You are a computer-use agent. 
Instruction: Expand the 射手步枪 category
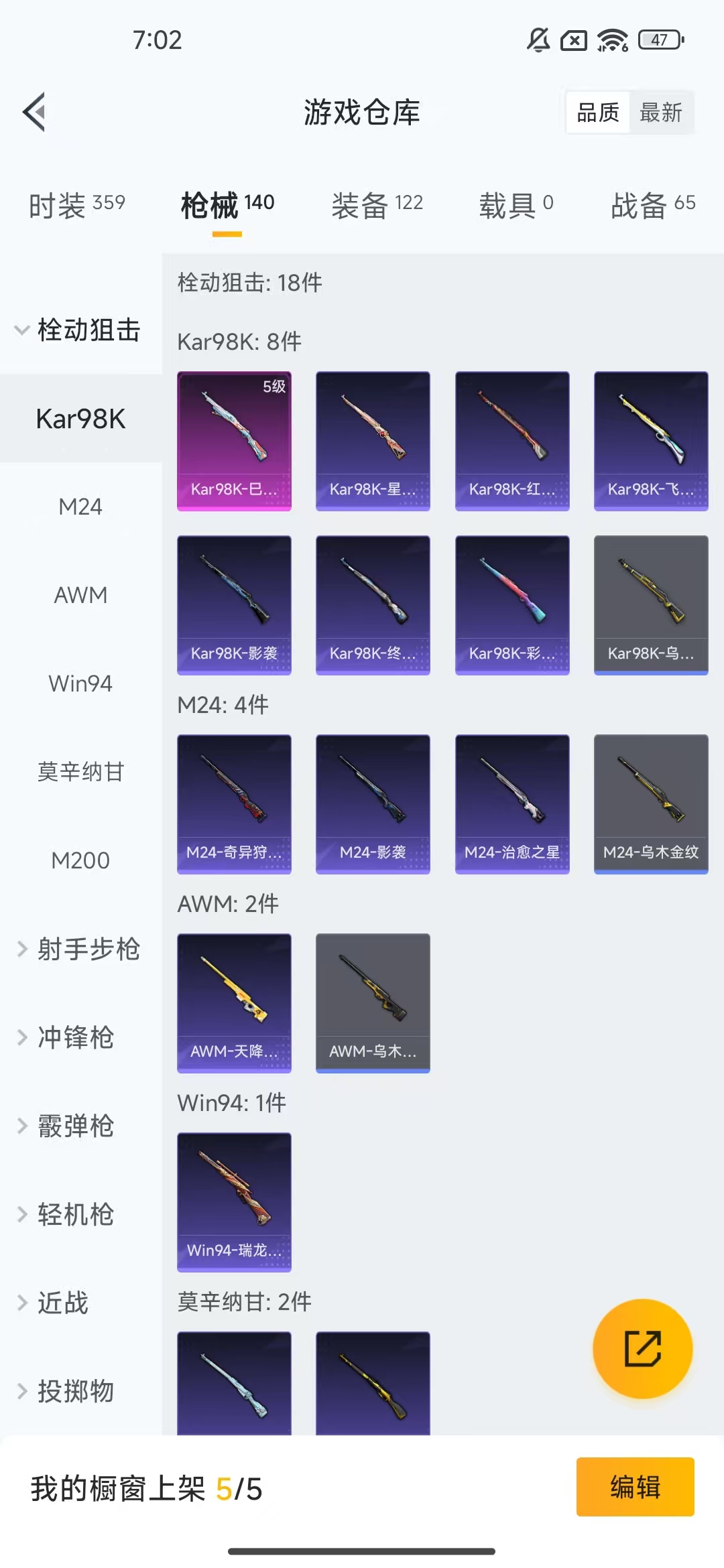(x=79, y=949)
